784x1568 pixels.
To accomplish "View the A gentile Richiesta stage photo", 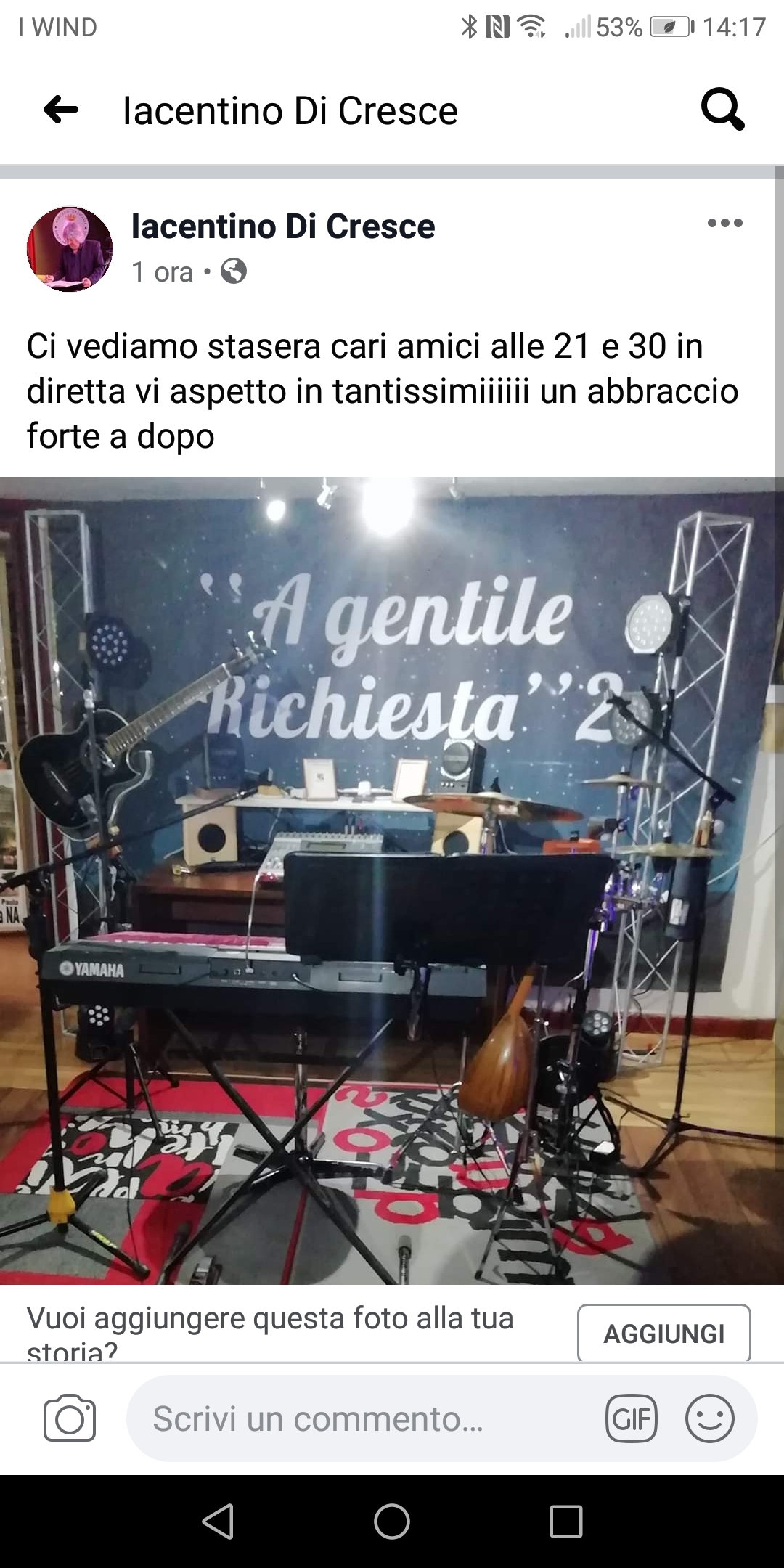I will (392, 881).
